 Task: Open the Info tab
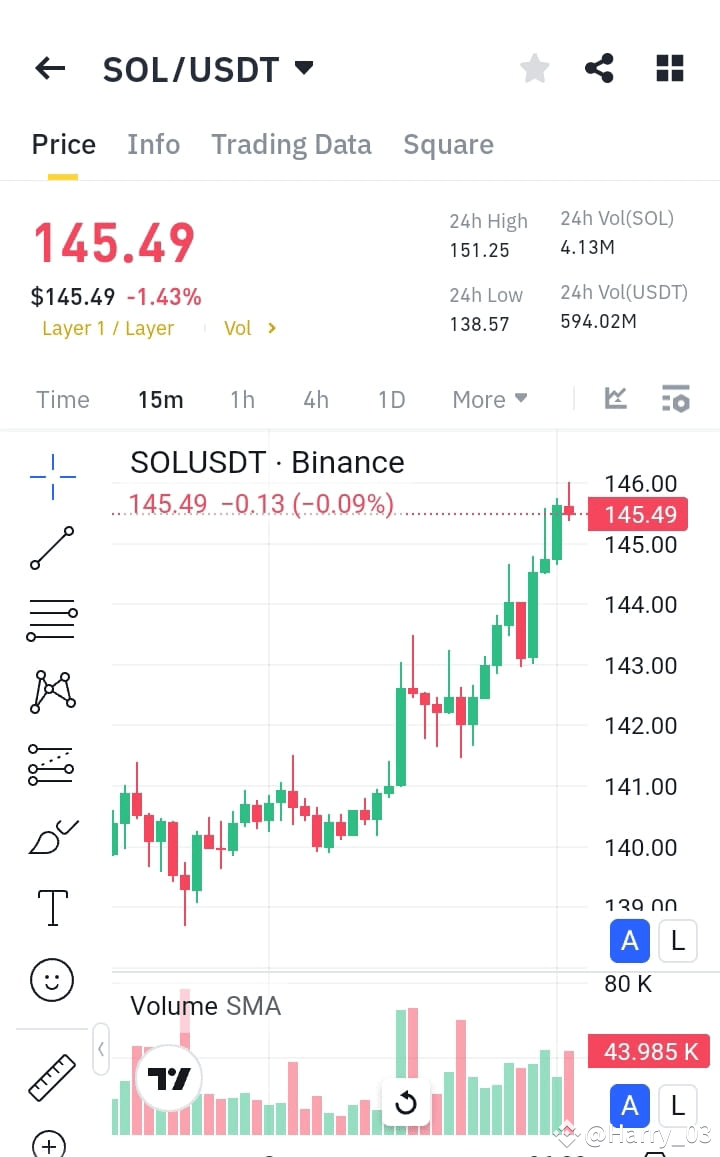tap(153, 144)
